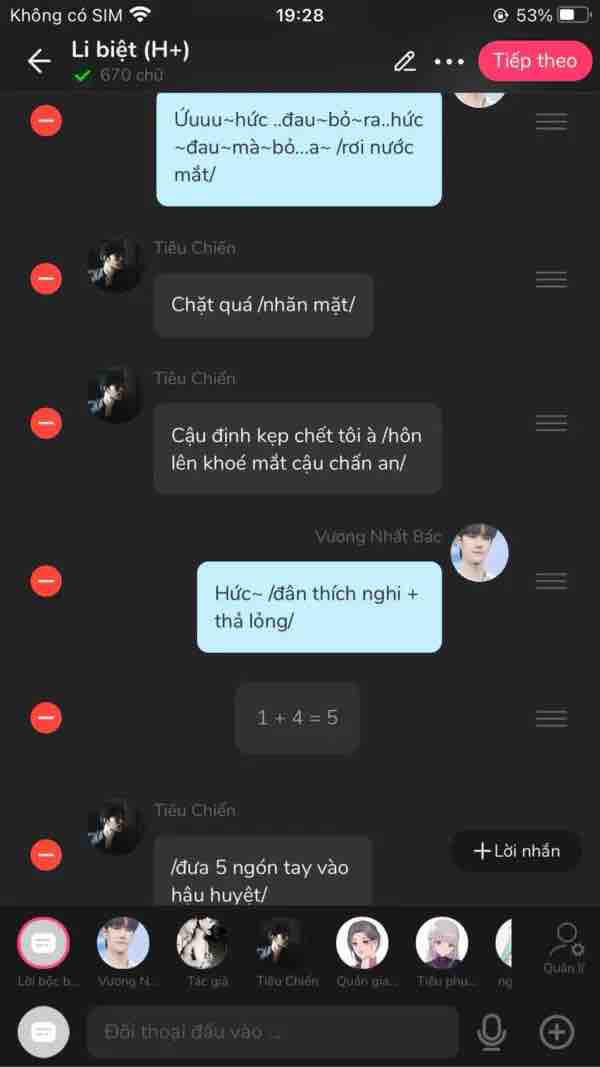
Task: Remove the '1 + 4 = 5' narration line
Action: [x=46, y=718]
